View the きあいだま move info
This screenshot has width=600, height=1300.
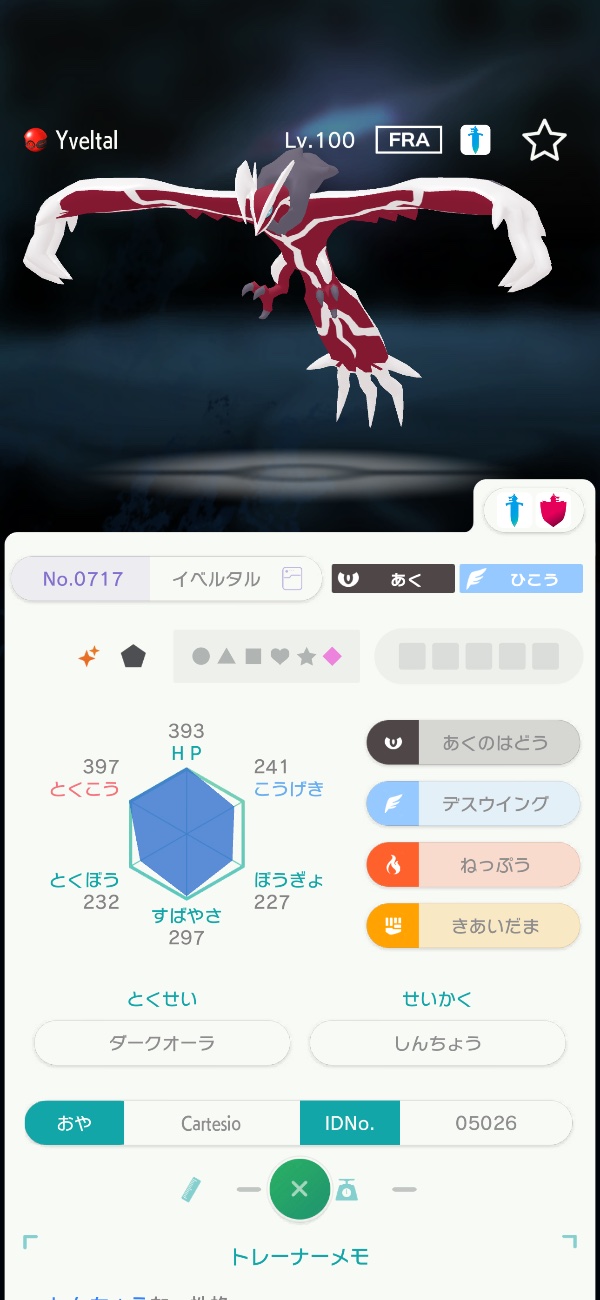coord(473,926)
